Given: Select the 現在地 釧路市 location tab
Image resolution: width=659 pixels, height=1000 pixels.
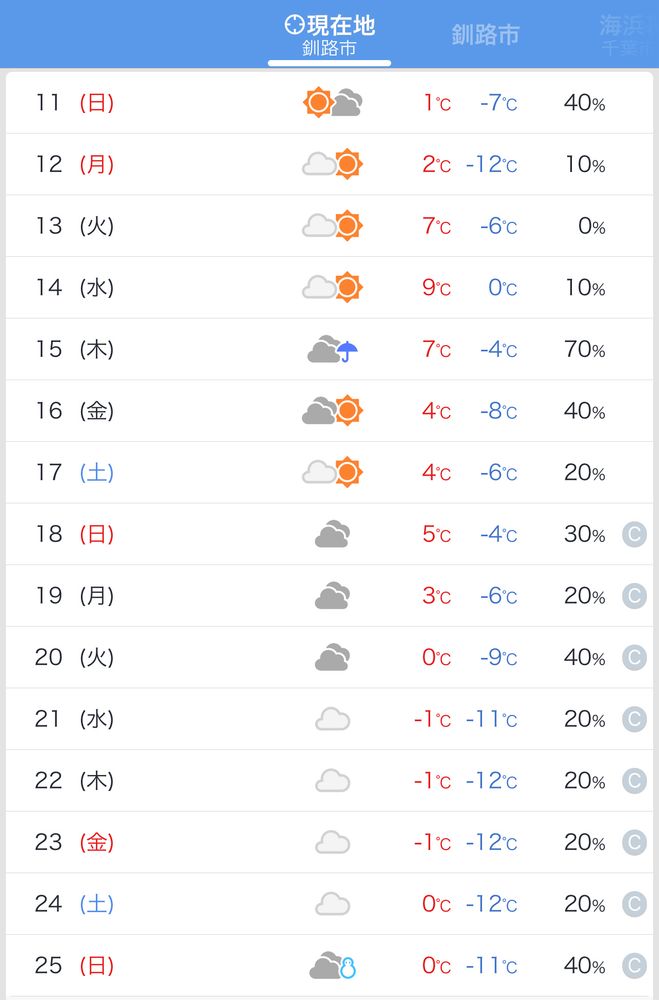Looking at the screenshot, I should tap(329, 35).
